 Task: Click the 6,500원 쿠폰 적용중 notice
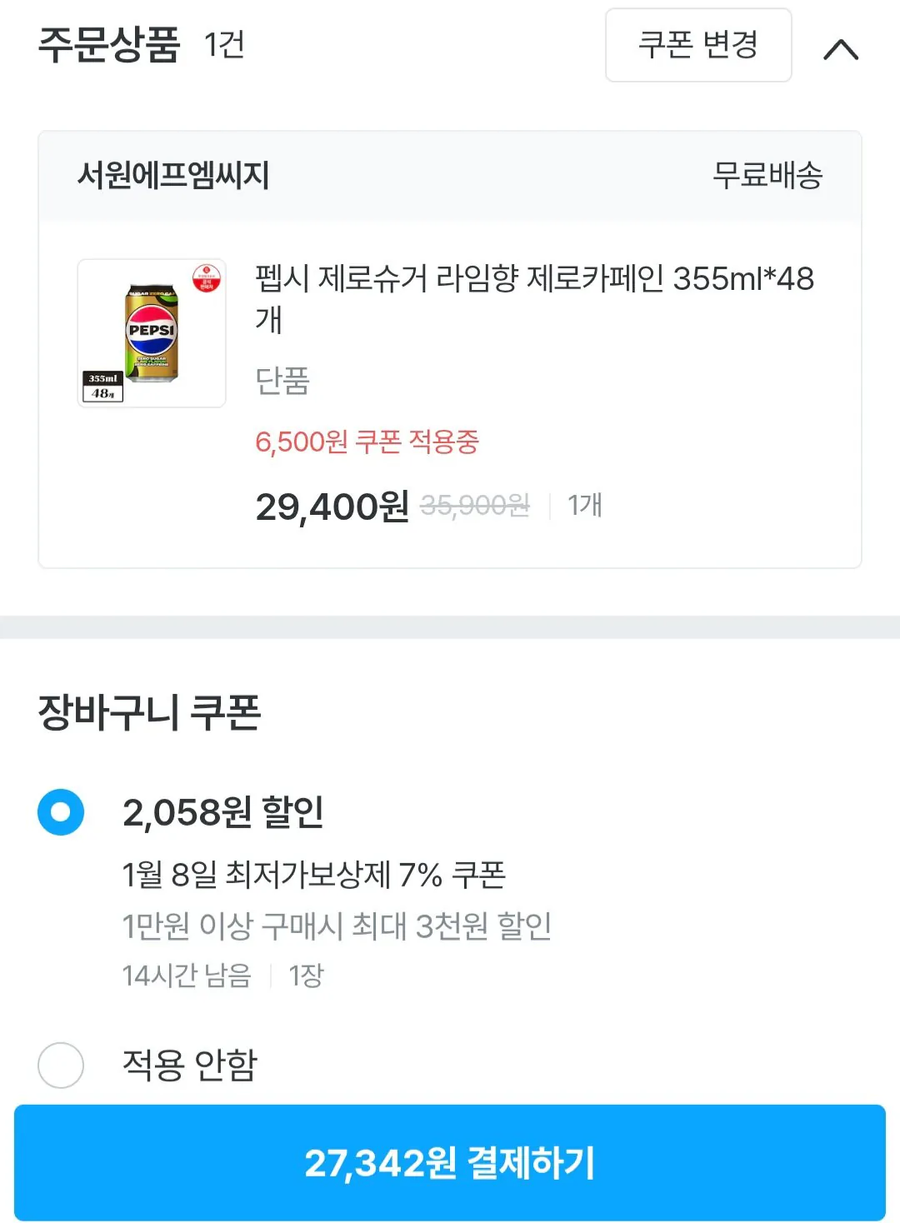click(367, 444)
